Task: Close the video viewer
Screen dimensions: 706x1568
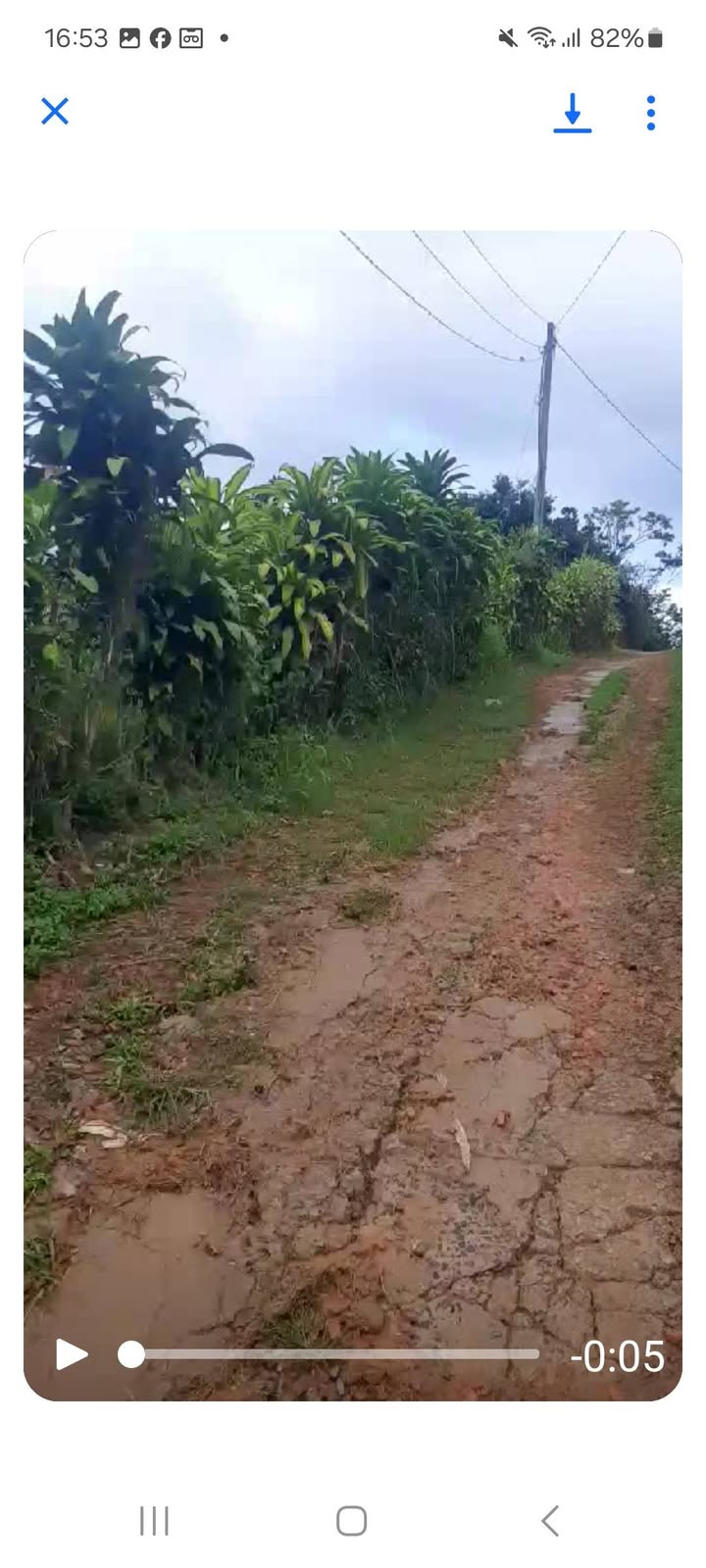Action: [x=55, y=112]
